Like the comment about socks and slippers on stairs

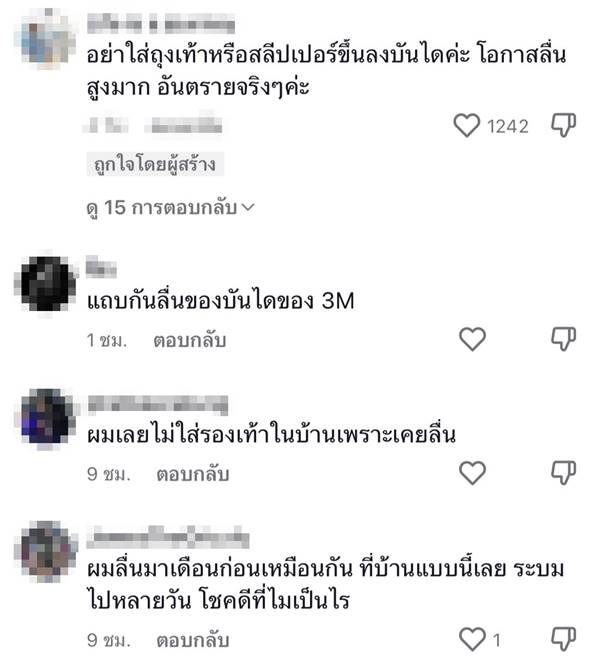pyautogui.click(x=468, y=126)
